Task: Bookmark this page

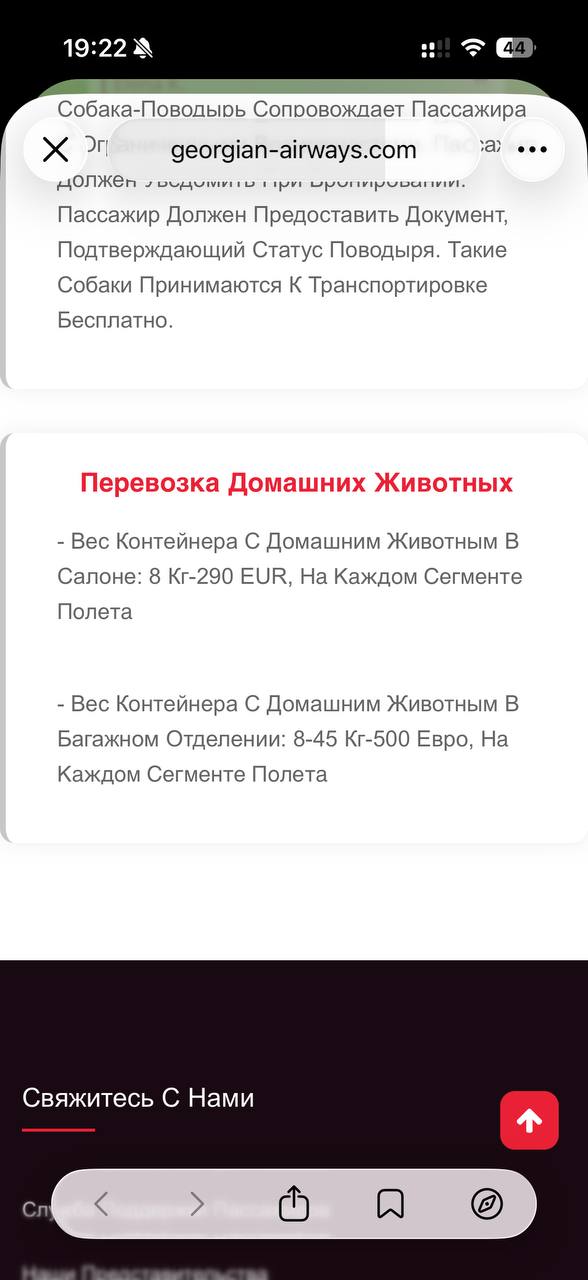Action: pos(390,1203)
